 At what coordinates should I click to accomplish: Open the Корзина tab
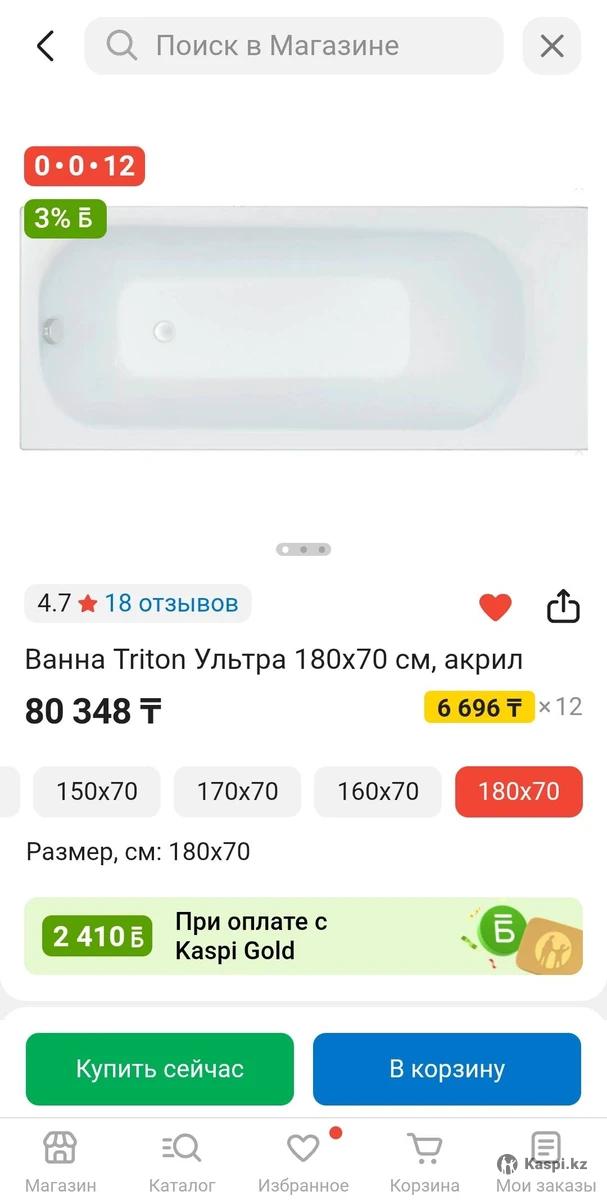tap(425, 1162)
